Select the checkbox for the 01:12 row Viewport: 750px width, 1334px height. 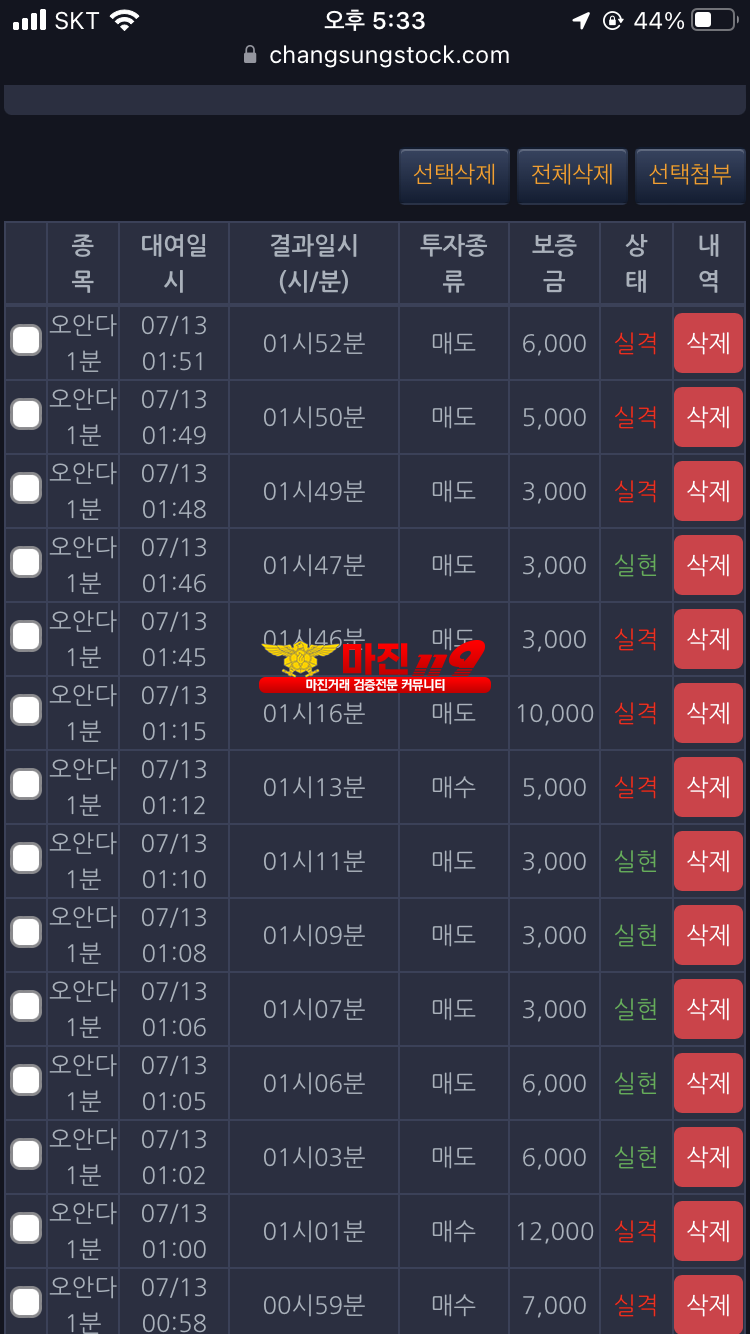pos(25,785)
